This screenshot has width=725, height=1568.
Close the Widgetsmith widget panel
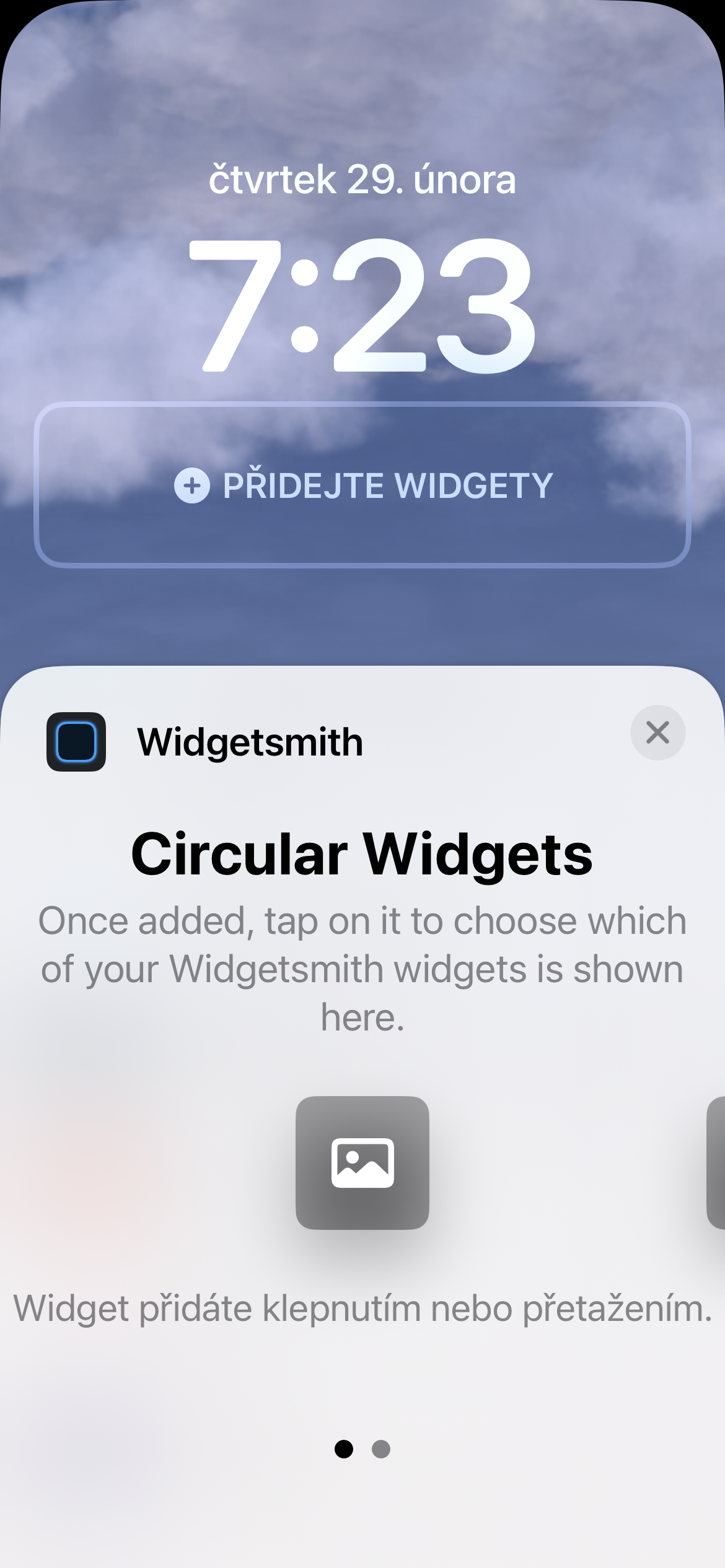[657, 733]
